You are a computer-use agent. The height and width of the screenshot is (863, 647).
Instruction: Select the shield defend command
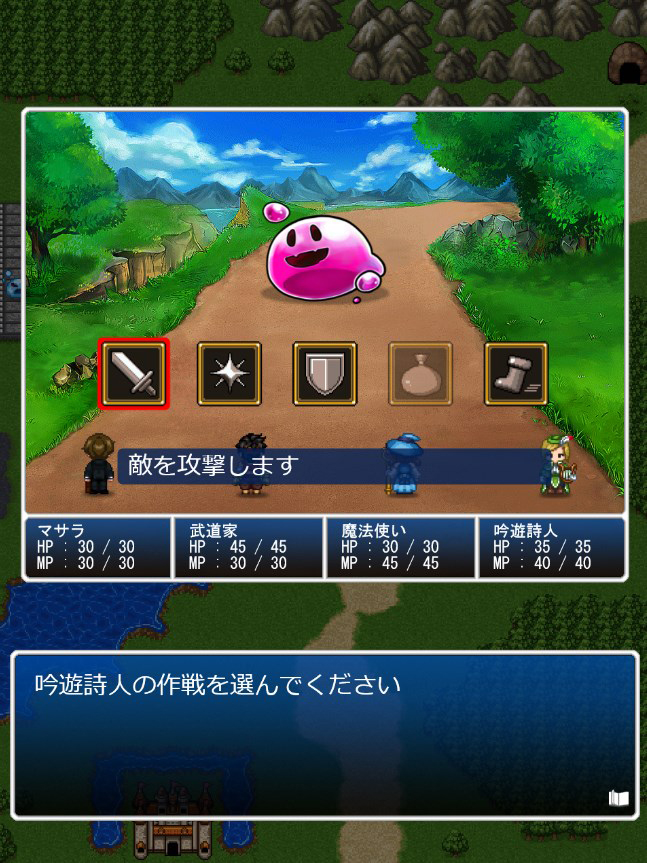click(x=324, y=373)
